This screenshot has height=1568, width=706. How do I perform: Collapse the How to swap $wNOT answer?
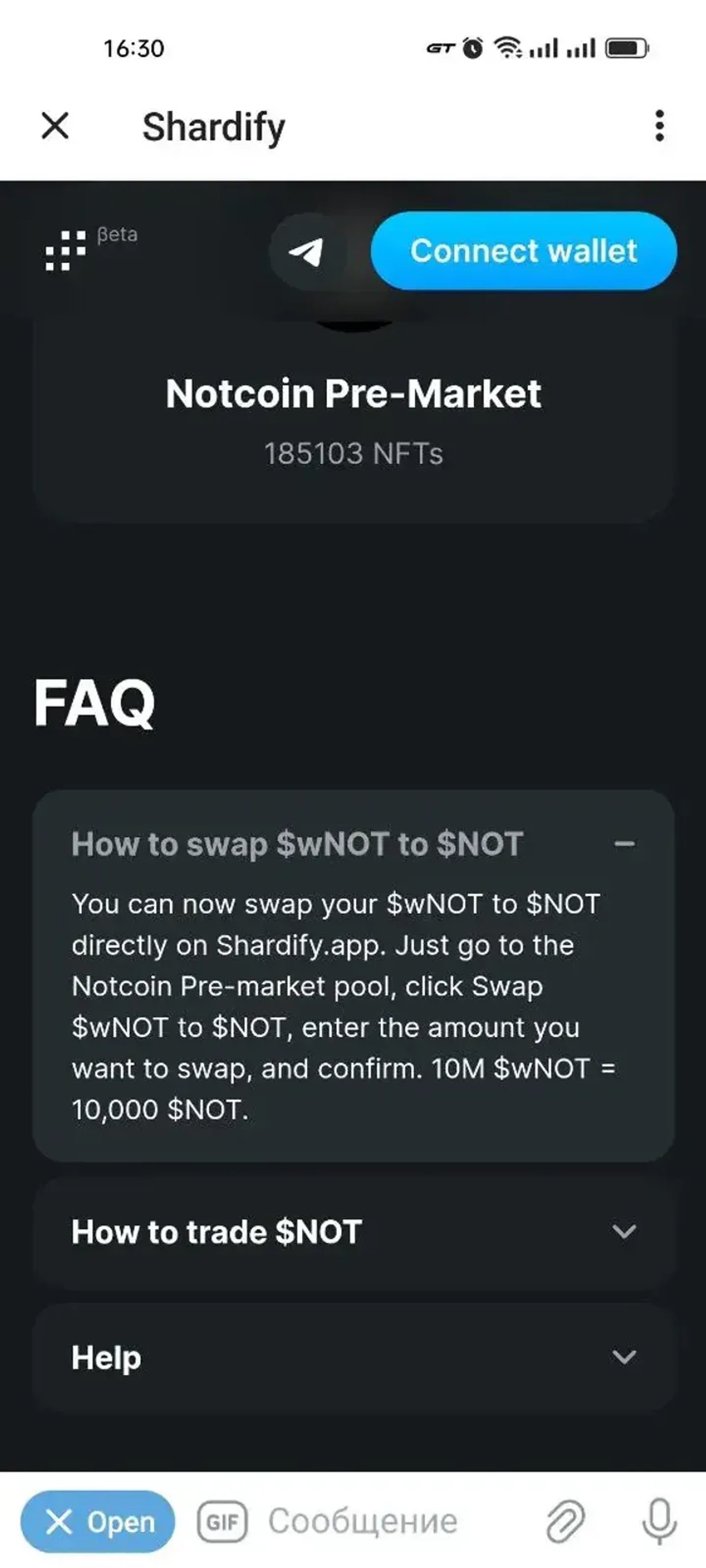(625, 844)
